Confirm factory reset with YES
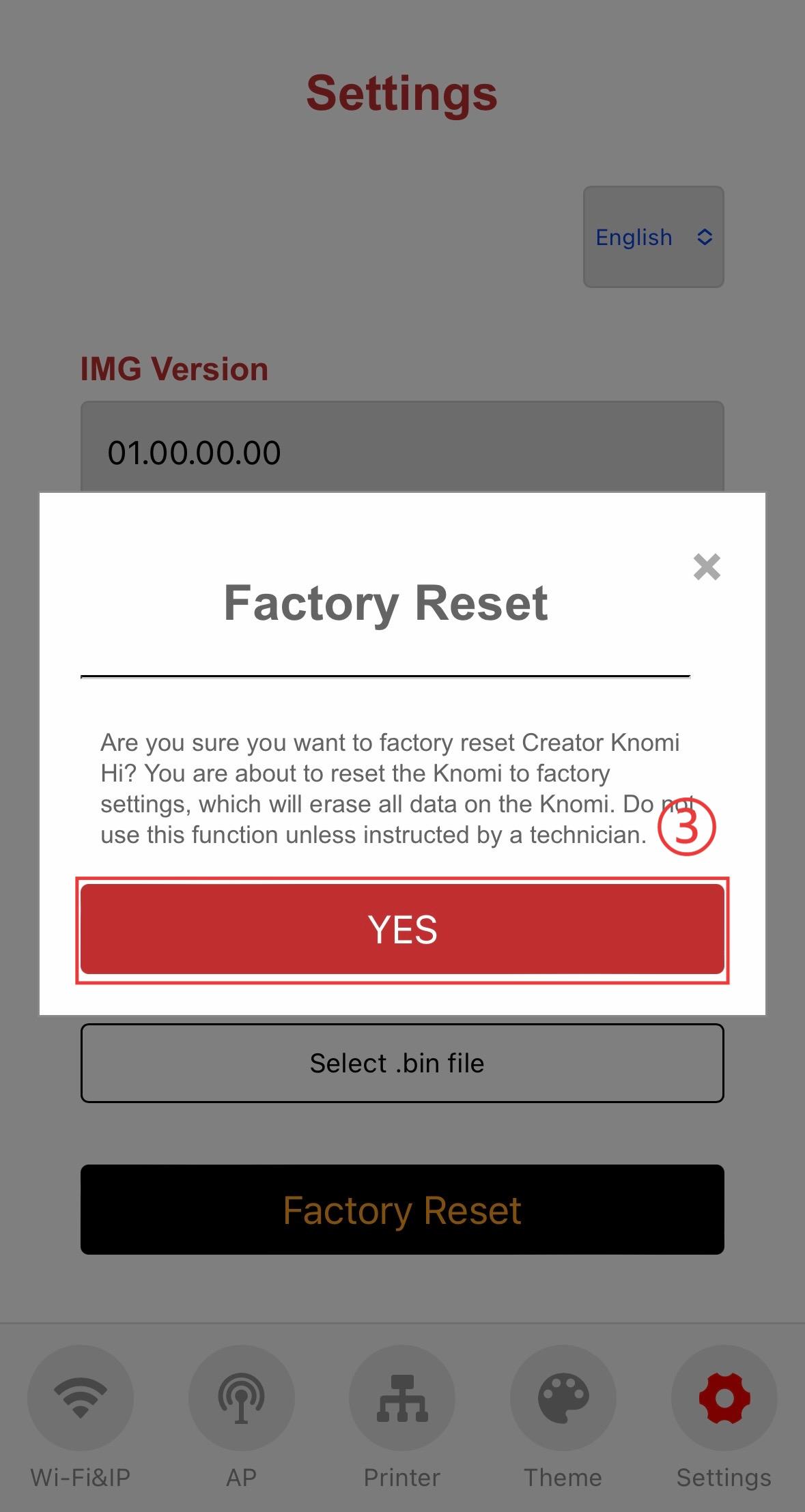The image size is (805, 1512). pos(402,929)
